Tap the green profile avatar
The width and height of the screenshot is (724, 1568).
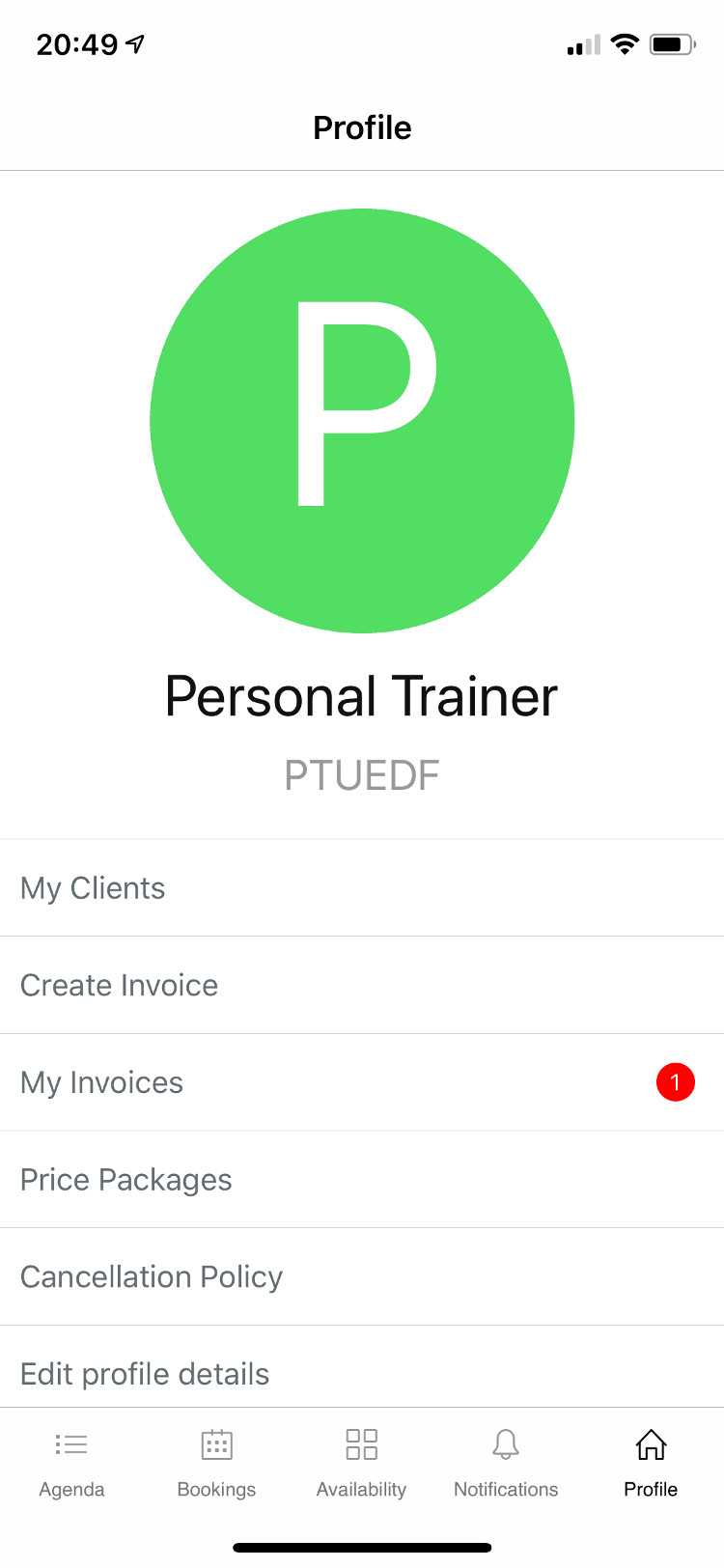tap(362, 421)
